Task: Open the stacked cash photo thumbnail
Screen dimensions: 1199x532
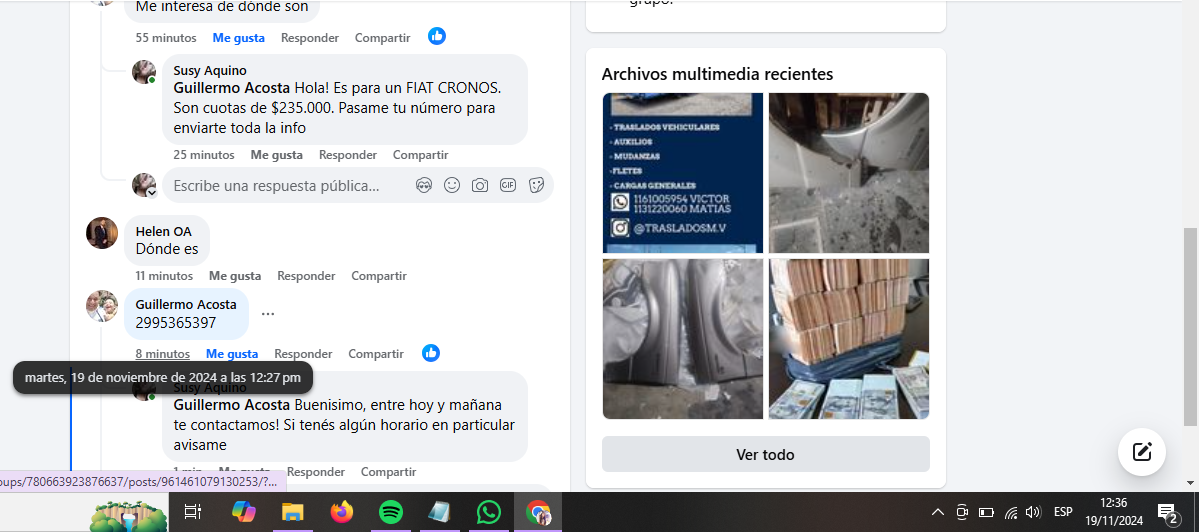Action: (x=849, y=339)
